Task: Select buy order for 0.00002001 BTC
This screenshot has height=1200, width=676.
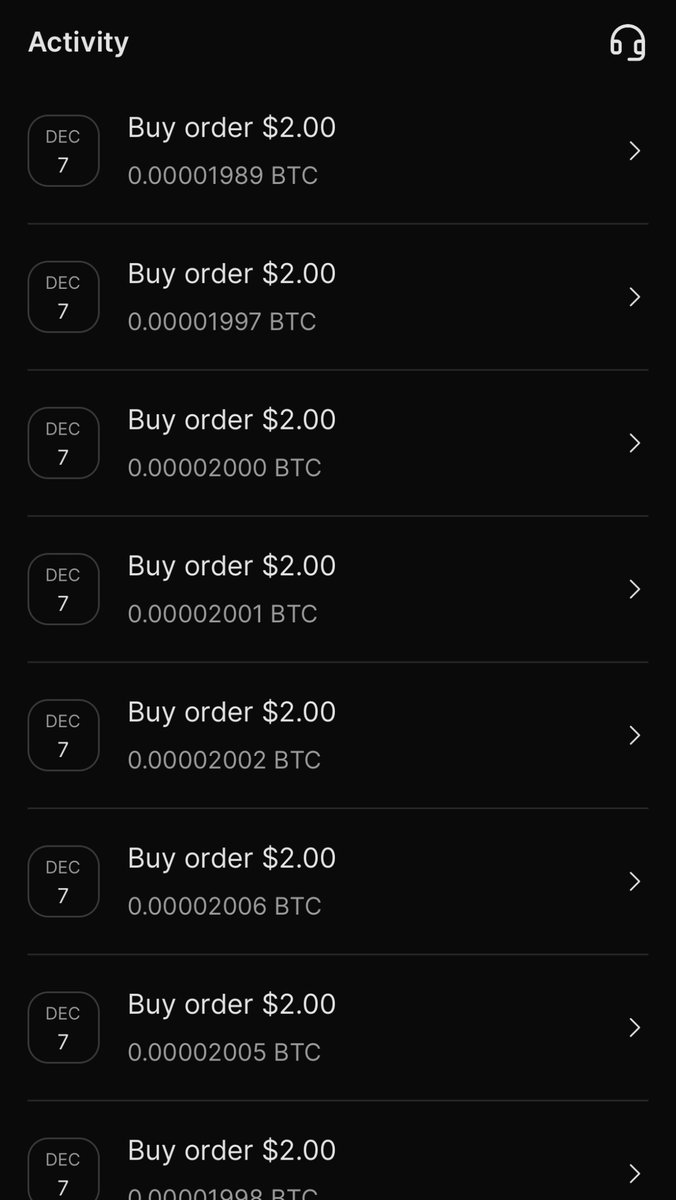Action: click(x=337, y=589)
